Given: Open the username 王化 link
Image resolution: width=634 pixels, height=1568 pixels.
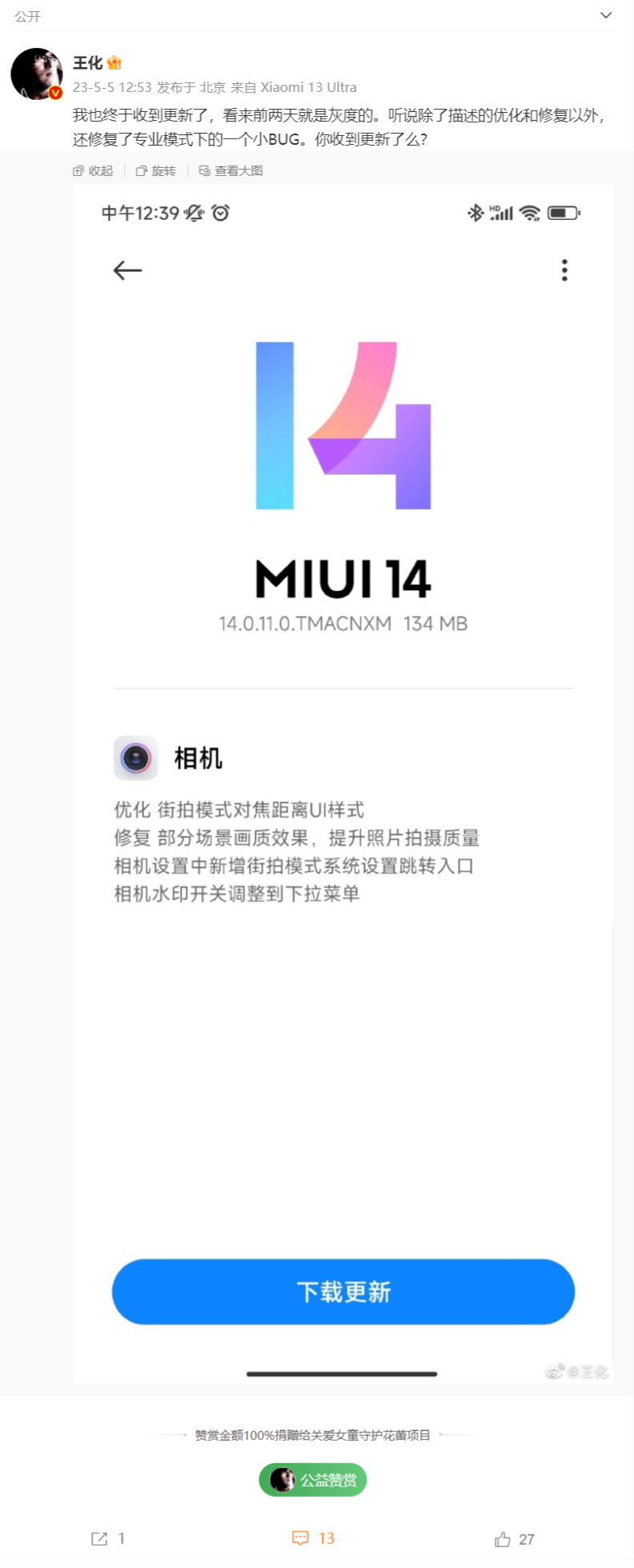Looking at the screenshot, I should pos(87,62).
